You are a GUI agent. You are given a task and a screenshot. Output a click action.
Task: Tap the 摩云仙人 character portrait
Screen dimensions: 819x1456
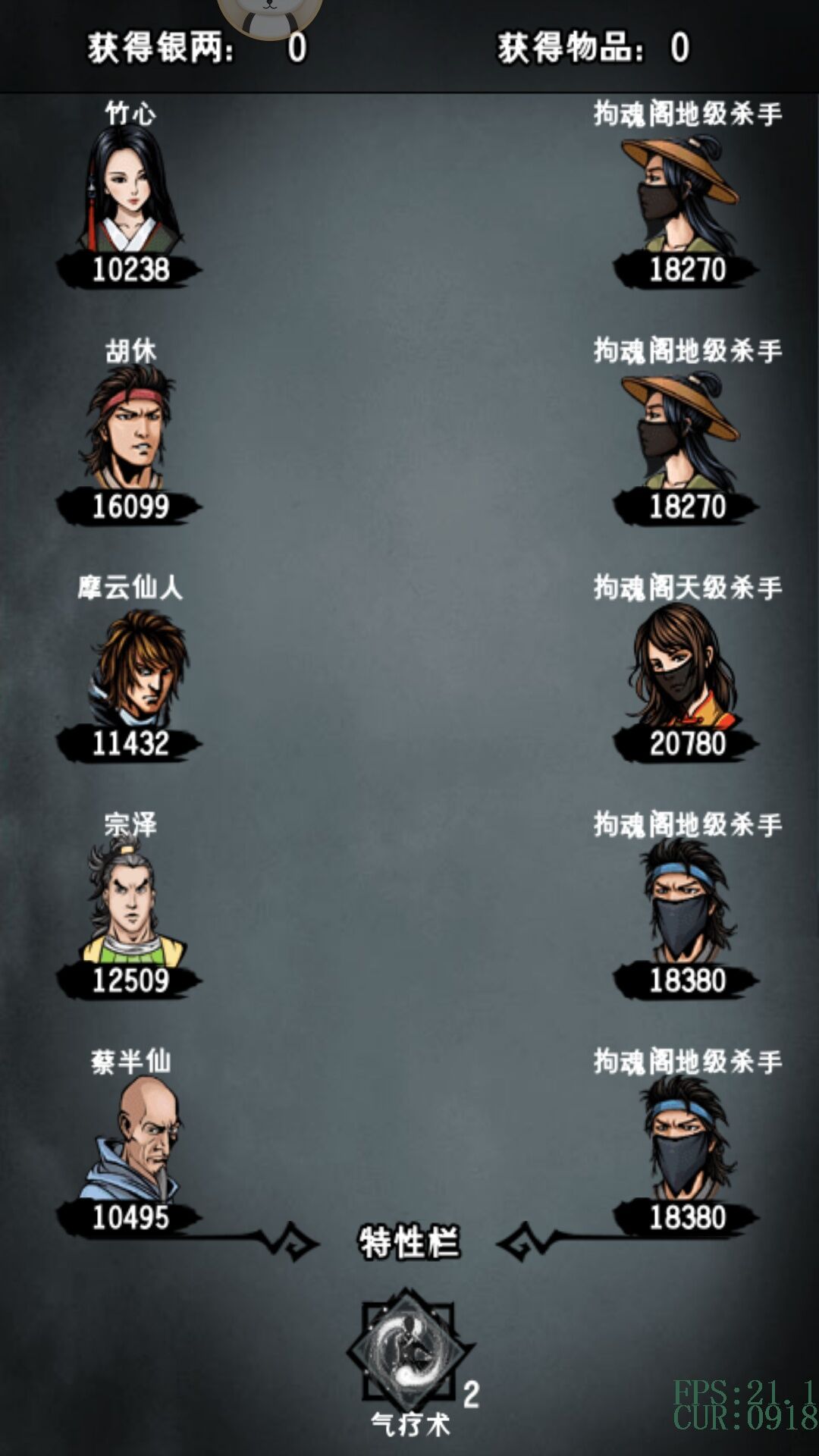tap(136, 667)
